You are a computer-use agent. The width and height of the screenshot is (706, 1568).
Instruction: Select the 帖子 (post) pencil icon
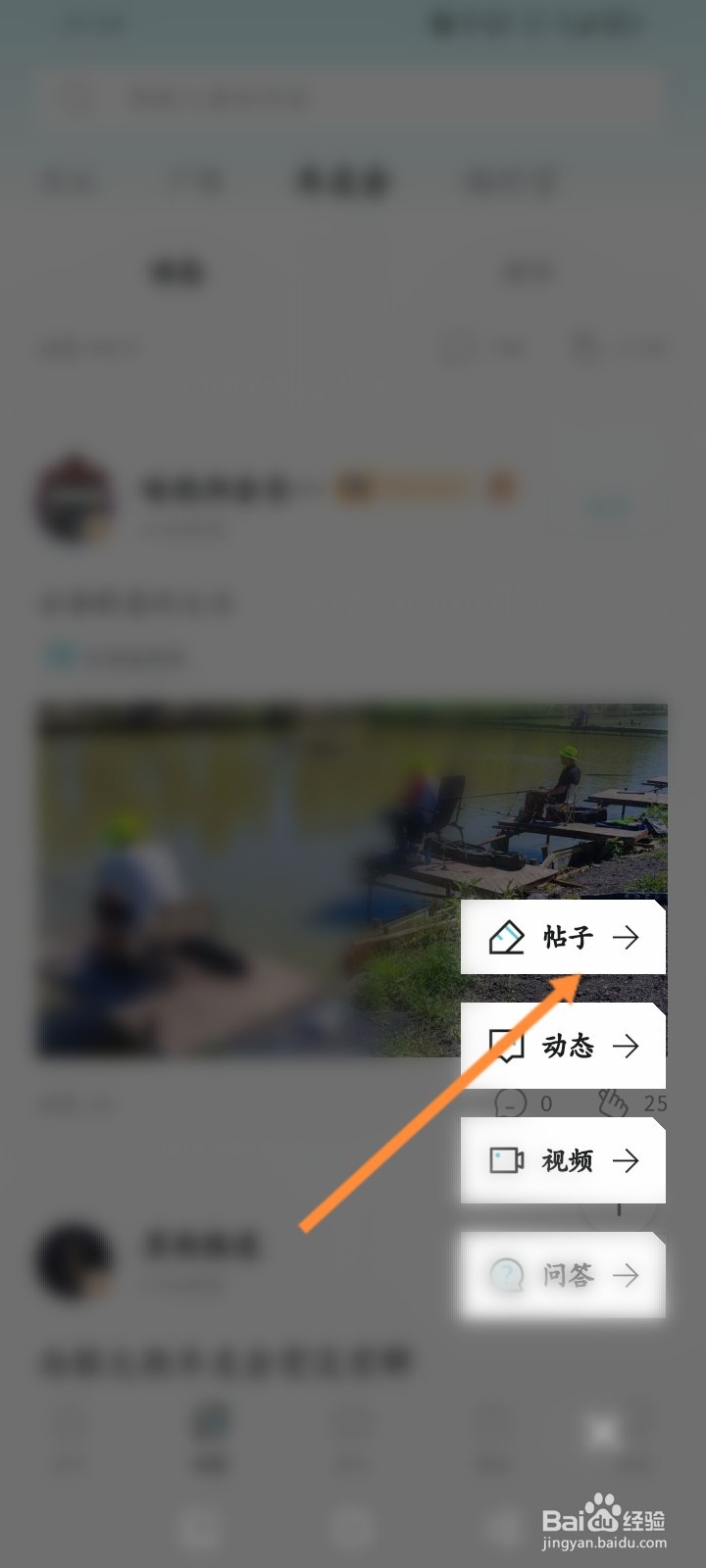click(506, 938)
